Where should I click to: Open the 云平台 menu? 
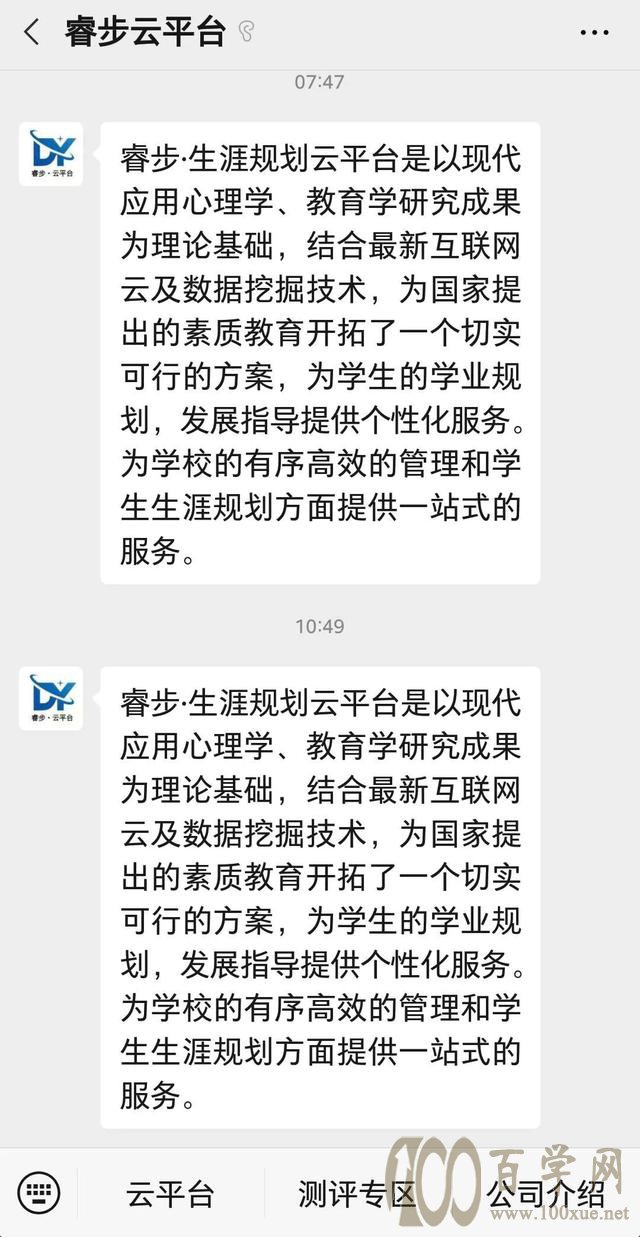(170, 1193)
